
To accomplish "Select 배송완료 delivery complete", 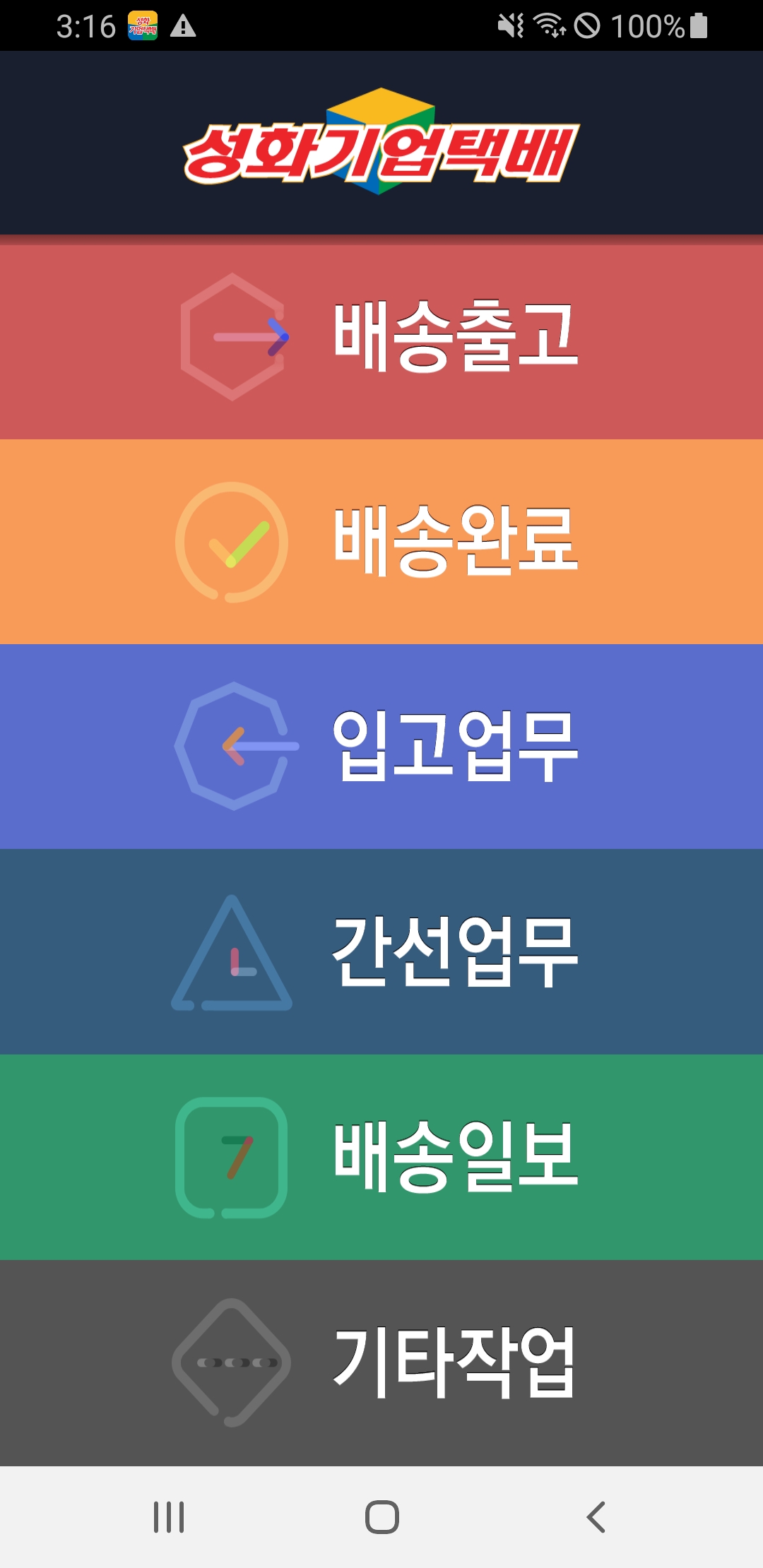I will pyautogui.click(x=381, y=542).
